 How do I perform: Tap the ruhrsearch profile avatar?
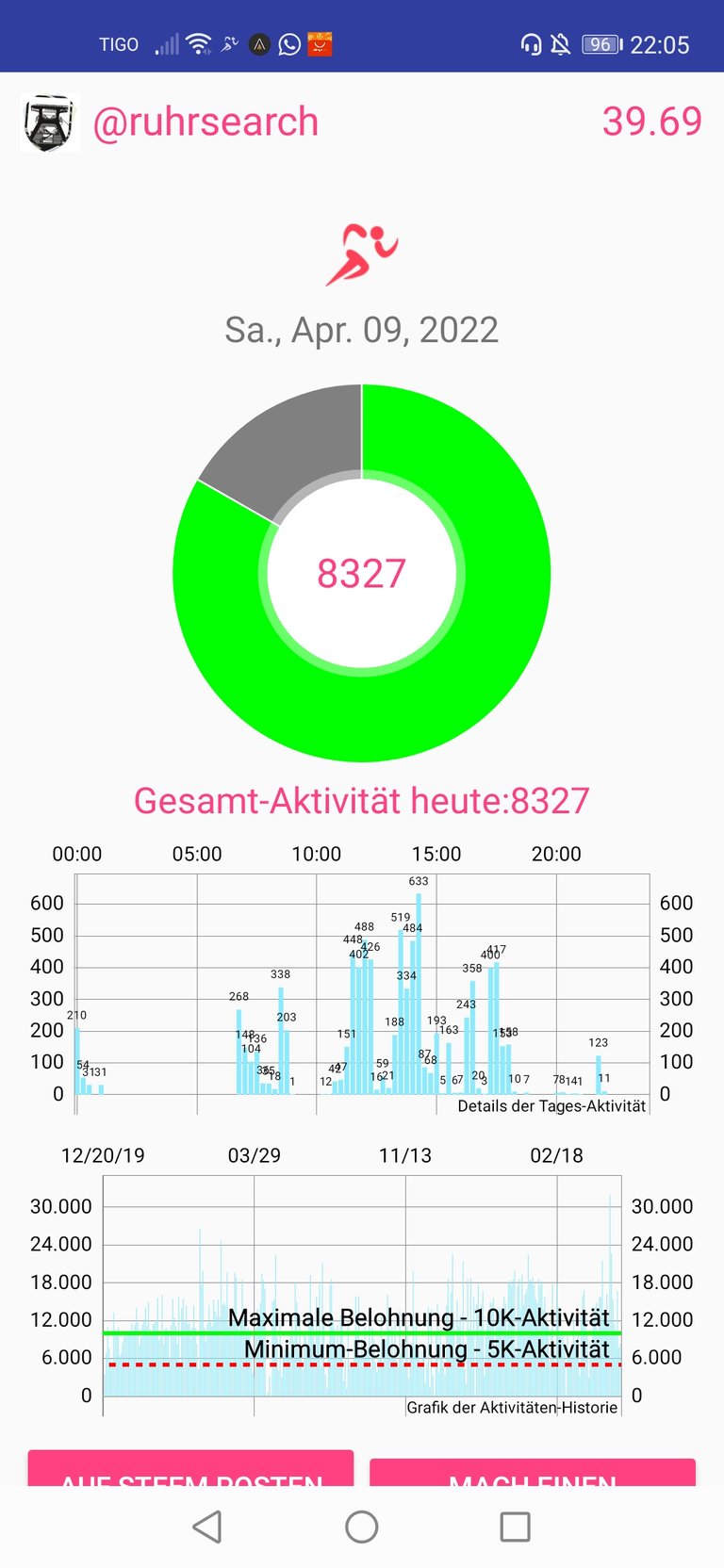coord(49,122)
